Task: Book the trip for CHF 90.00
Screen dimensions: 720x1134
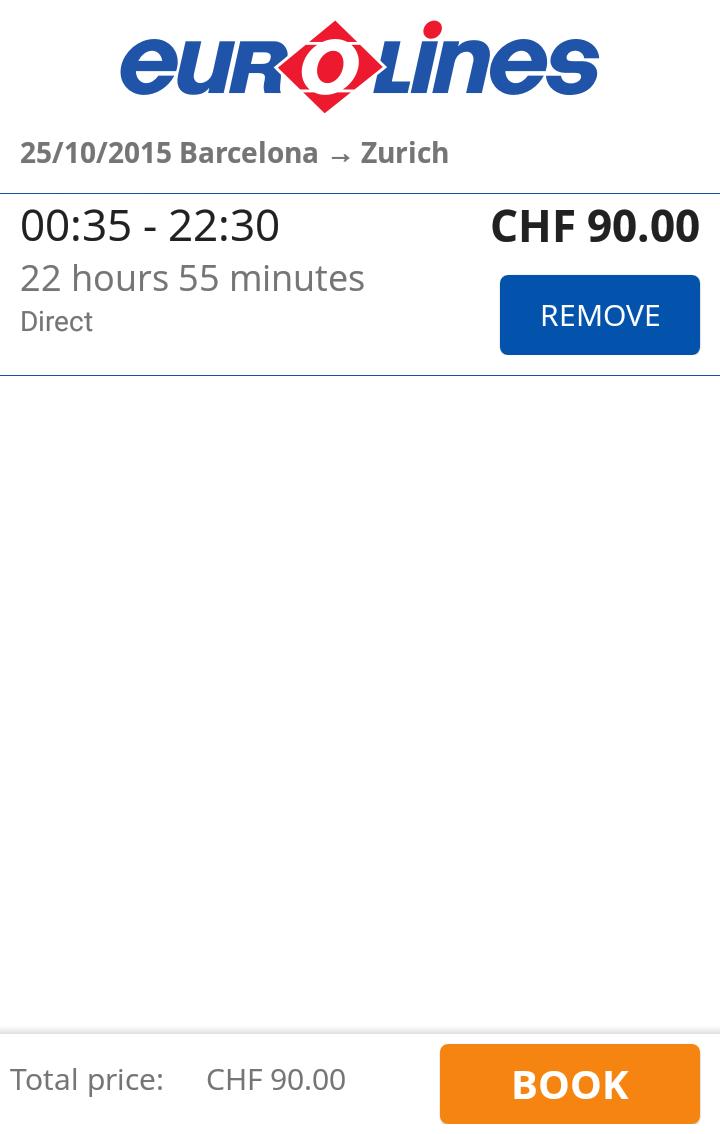Action: (569, 1084)
